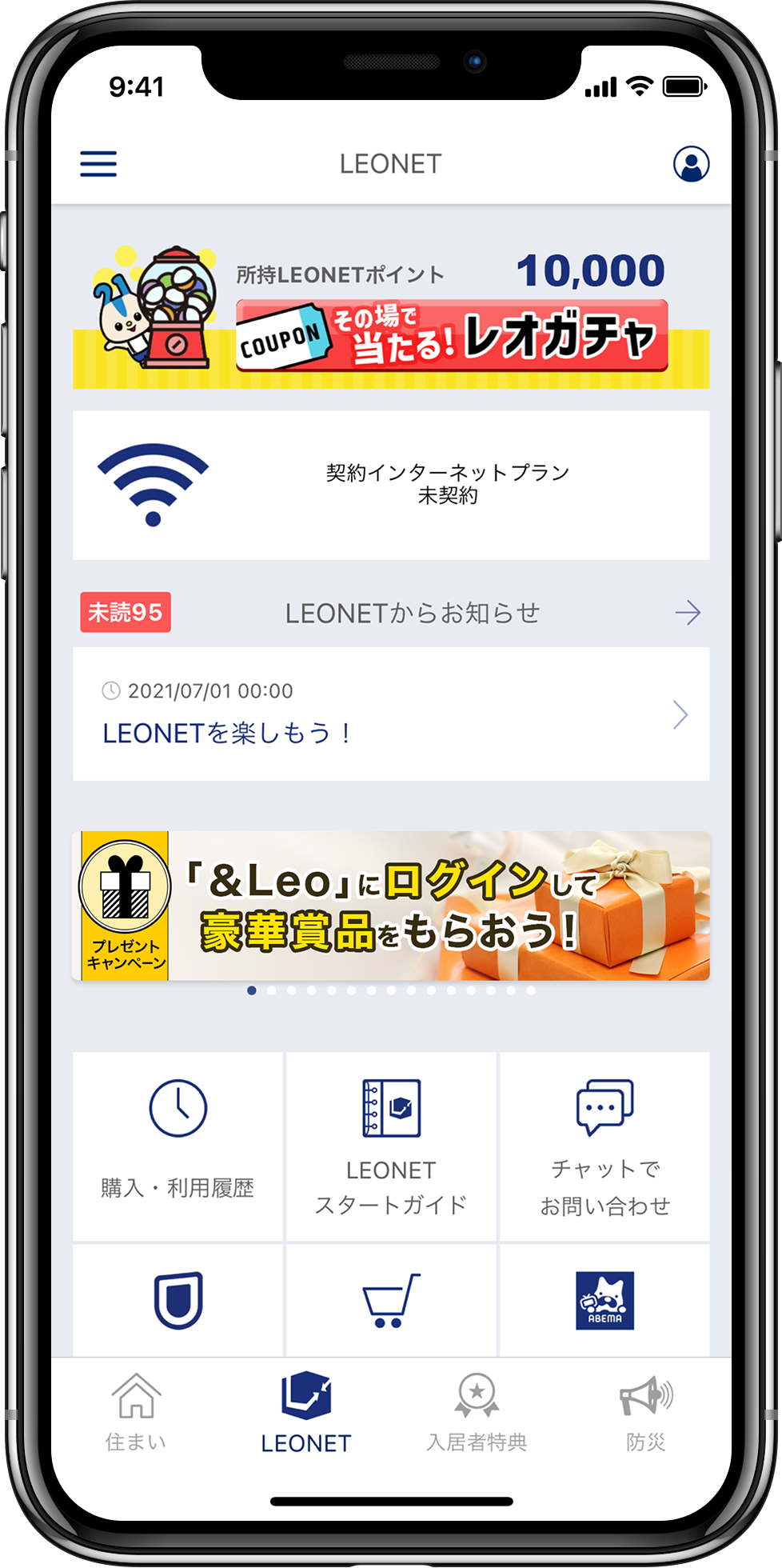Open the hamburger drawer menu

click(x=98, y=164)
